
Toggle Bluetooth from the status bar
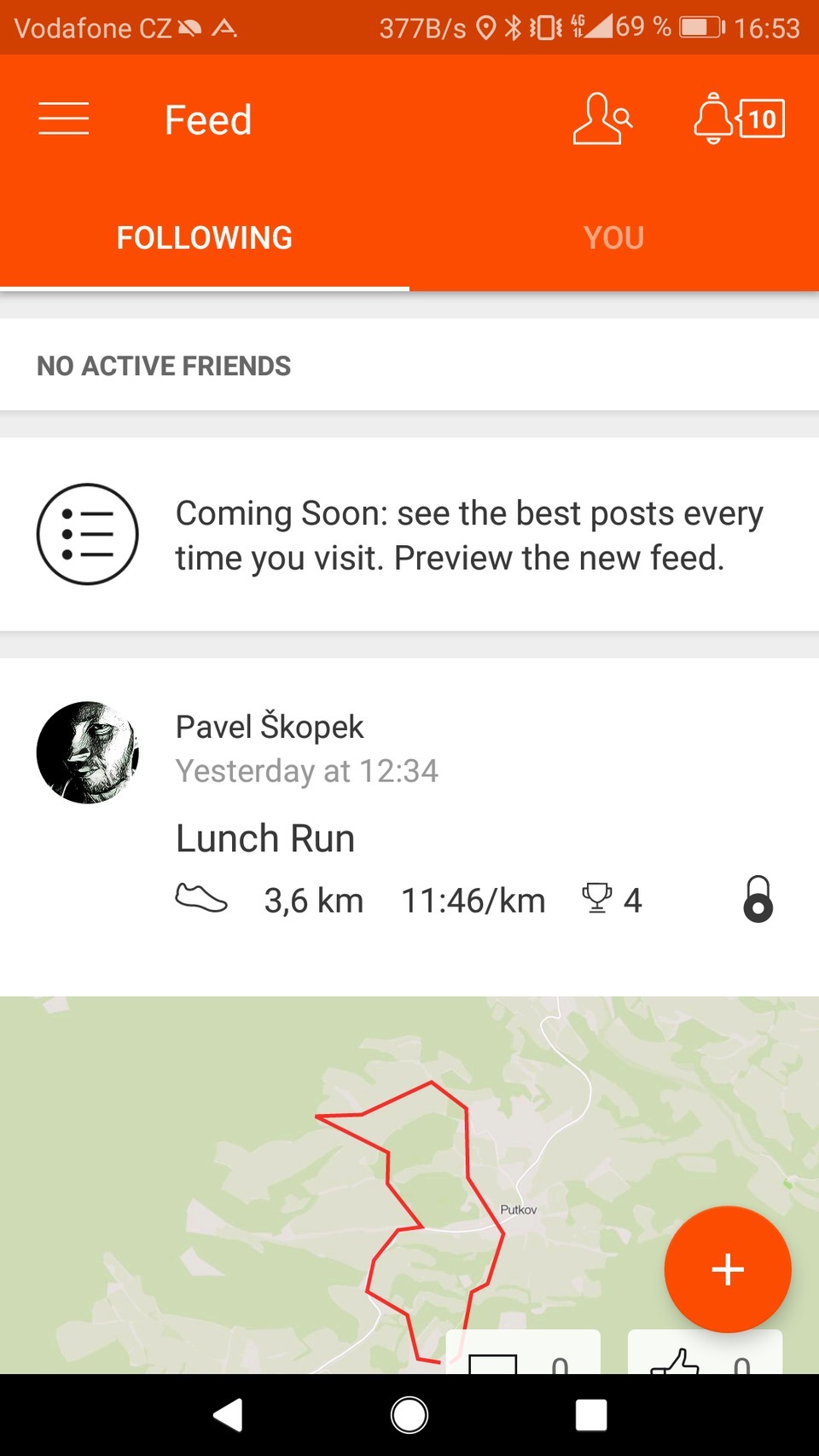coord(513,27)
